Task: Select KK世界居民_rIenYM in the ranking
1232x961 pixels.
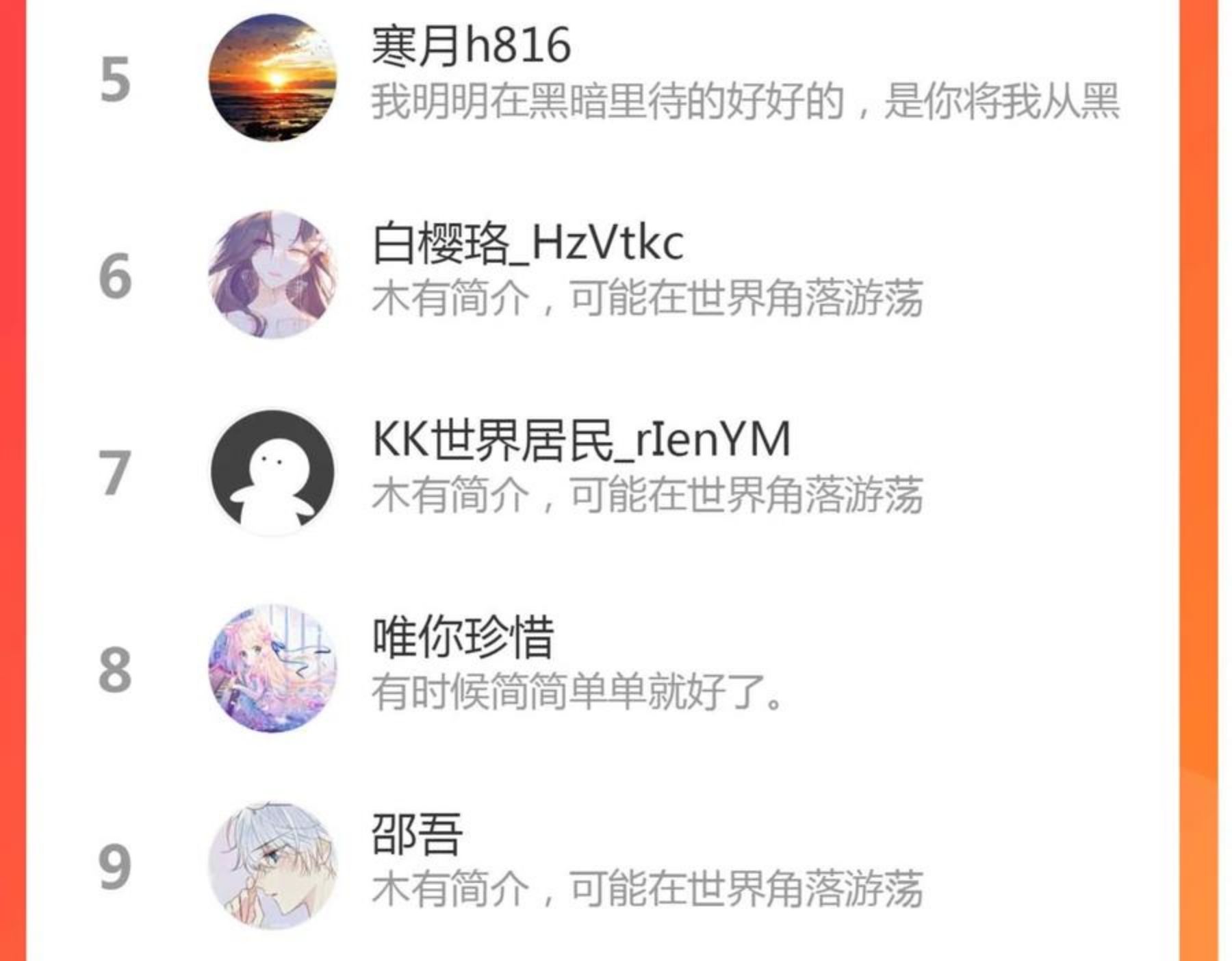Action: coord(602,472)
